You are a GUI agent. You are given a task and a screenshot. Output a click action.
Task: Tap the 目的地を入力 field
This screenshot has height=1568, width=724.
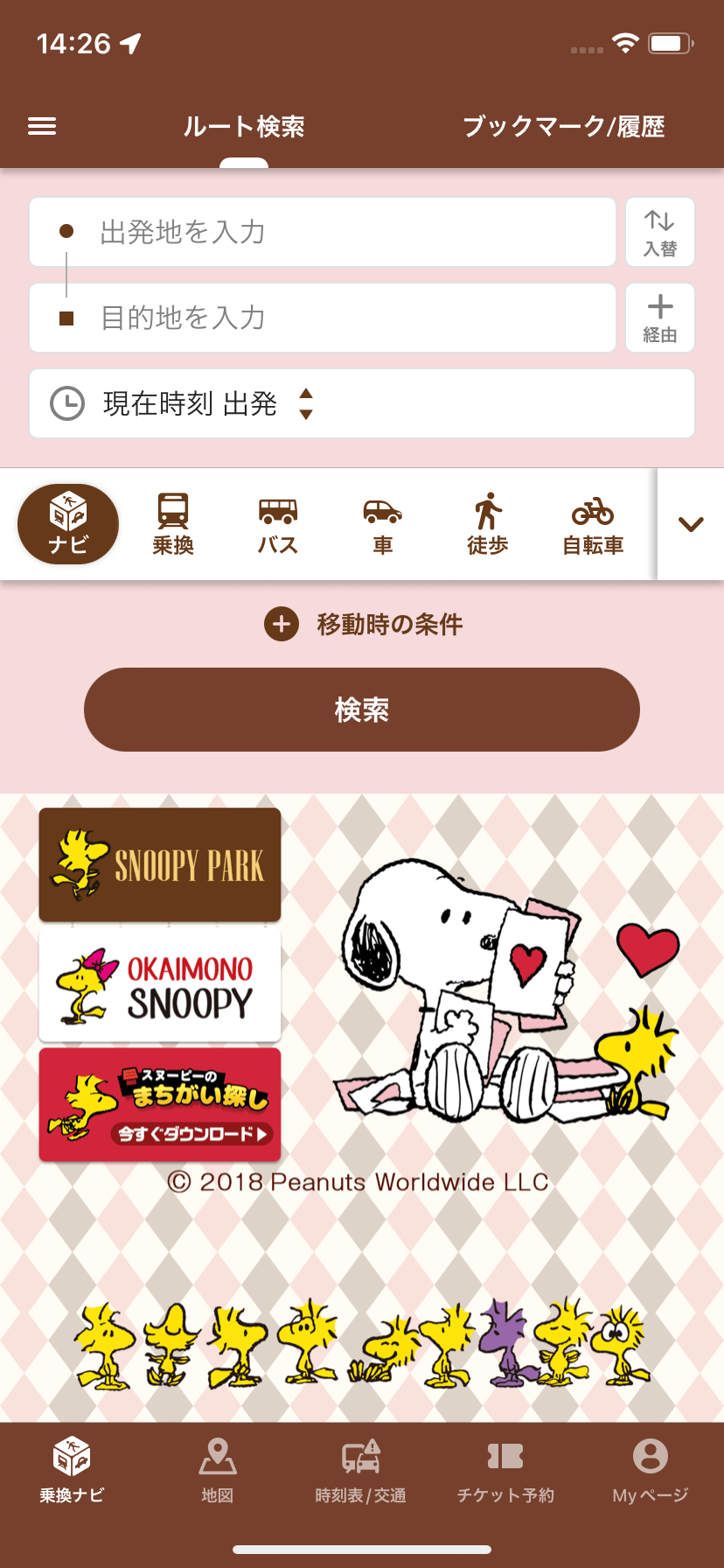tap(323, 318)
